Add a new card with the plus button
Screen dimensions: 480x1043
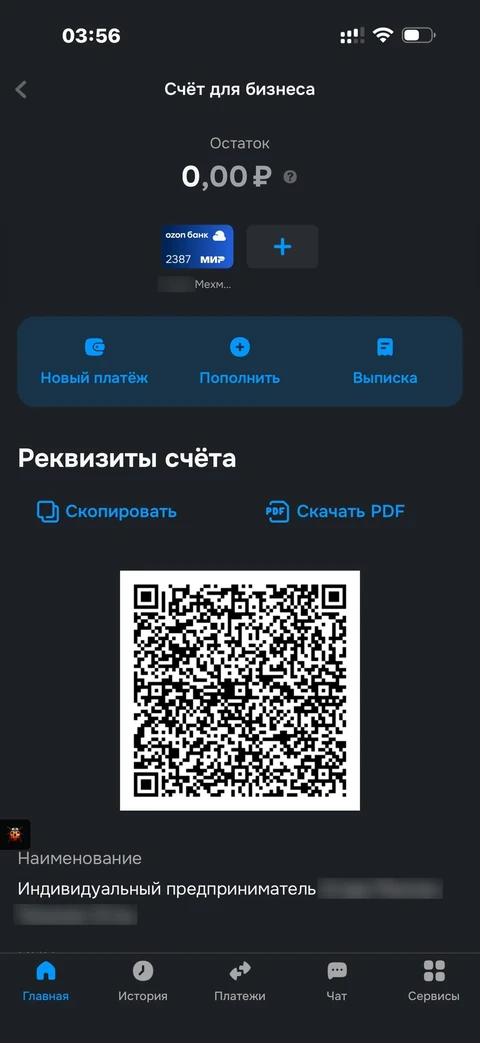283,247
